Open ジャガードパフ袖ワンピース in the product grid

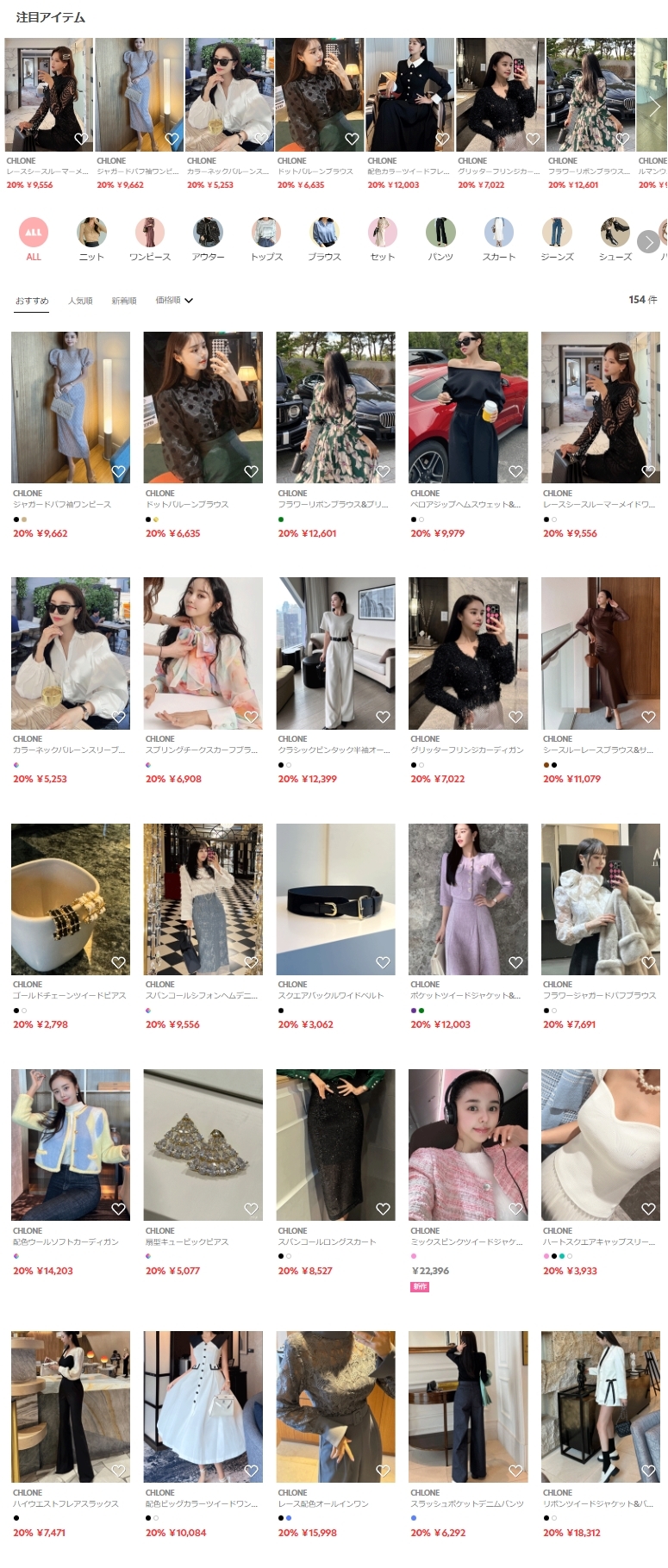click(71, 408)
